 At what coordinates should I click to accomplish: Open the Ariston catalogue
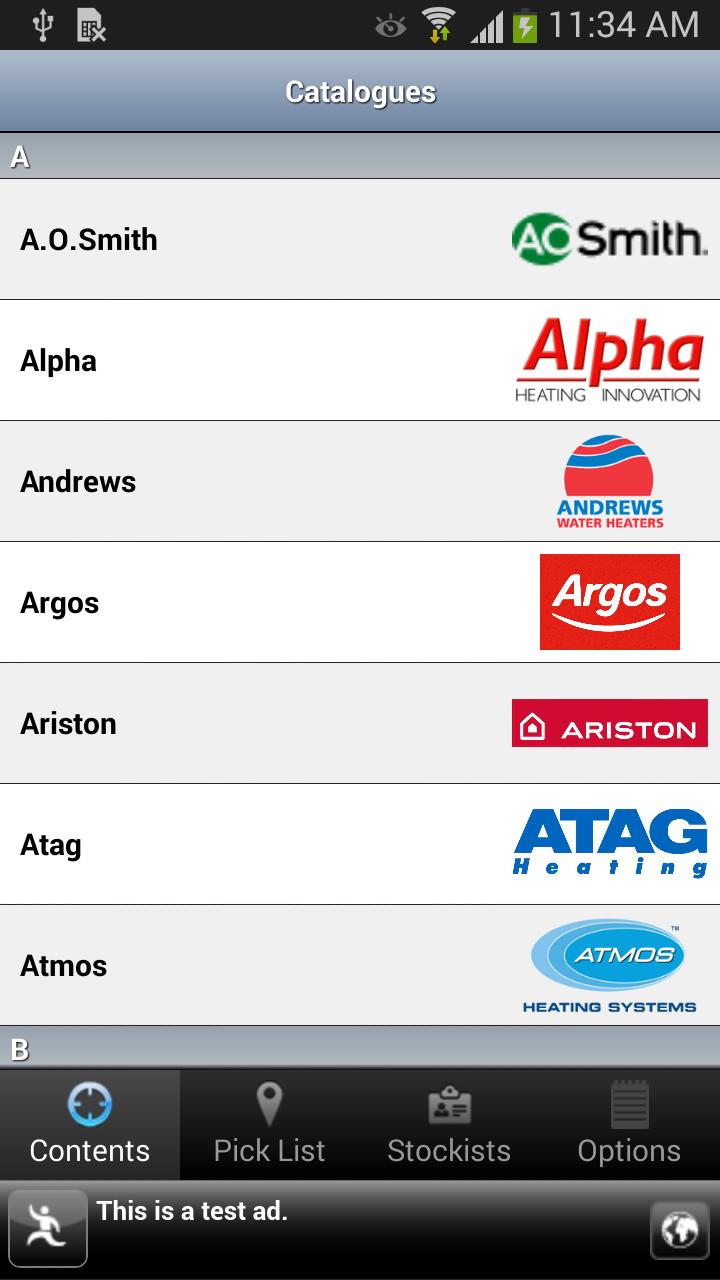point(360,723)
